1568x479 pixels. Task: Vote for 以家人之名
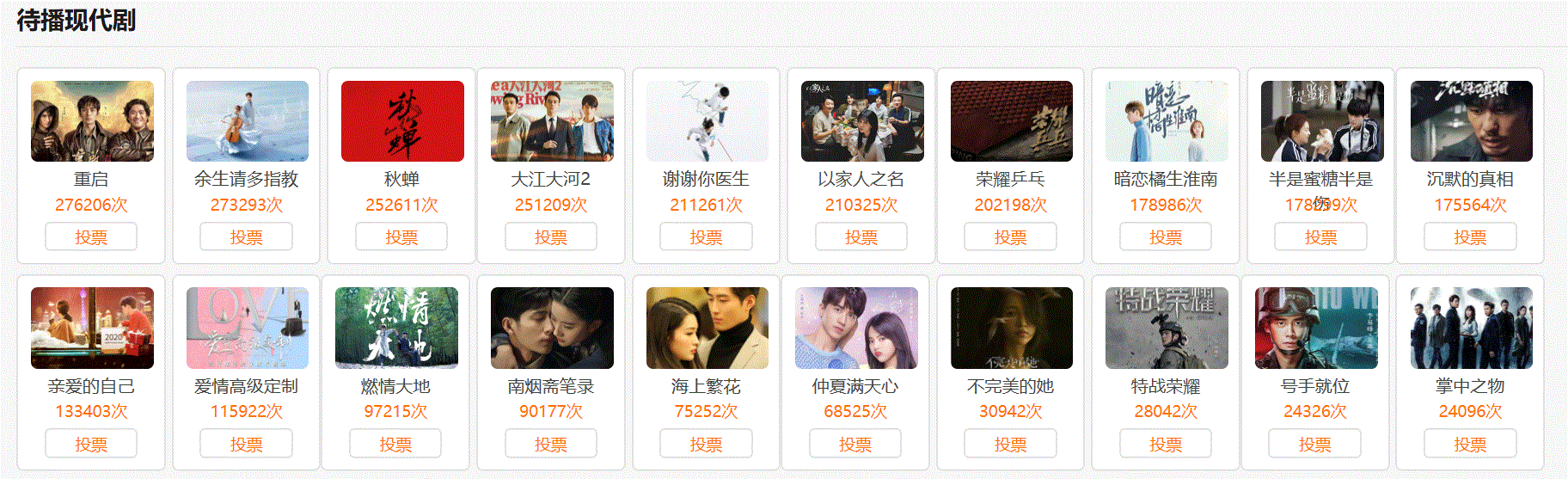pos(861,236)
